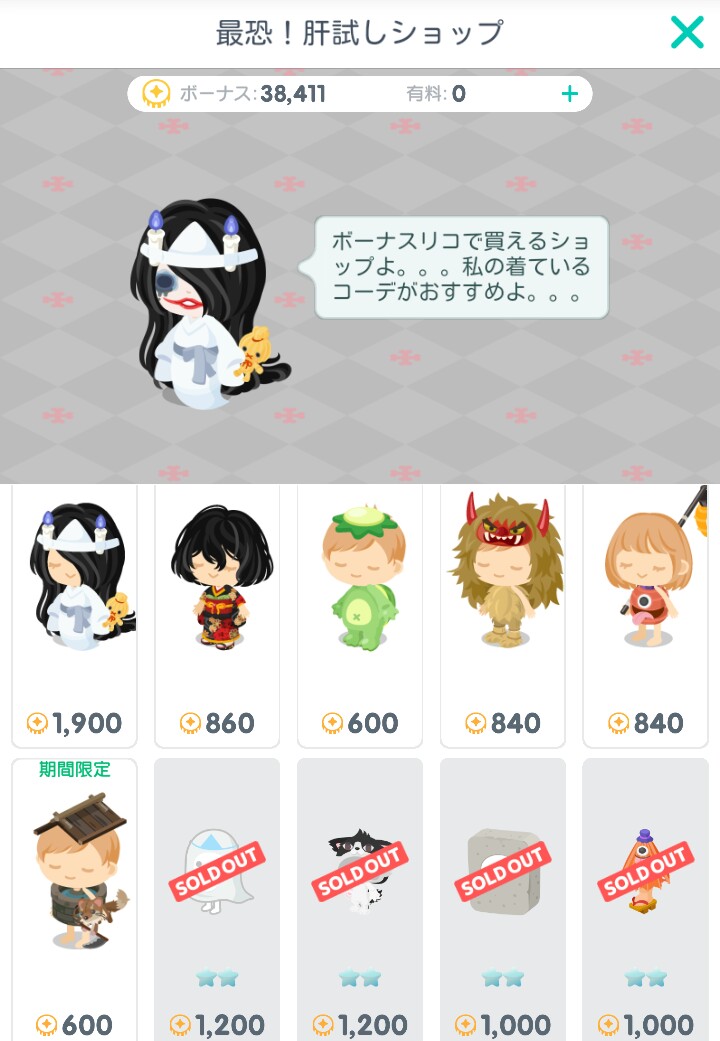
Task: Select the white ghost outfit for 1,900
Action: pos(74,615)
